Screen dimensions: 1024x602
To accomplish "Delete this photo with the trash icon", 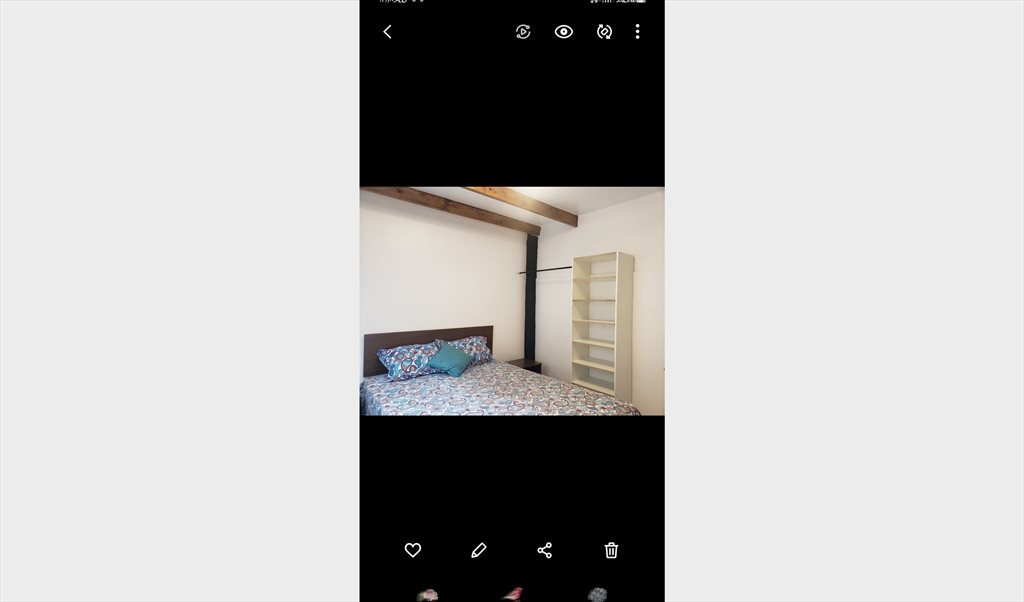I will click(x=611, y=550).
